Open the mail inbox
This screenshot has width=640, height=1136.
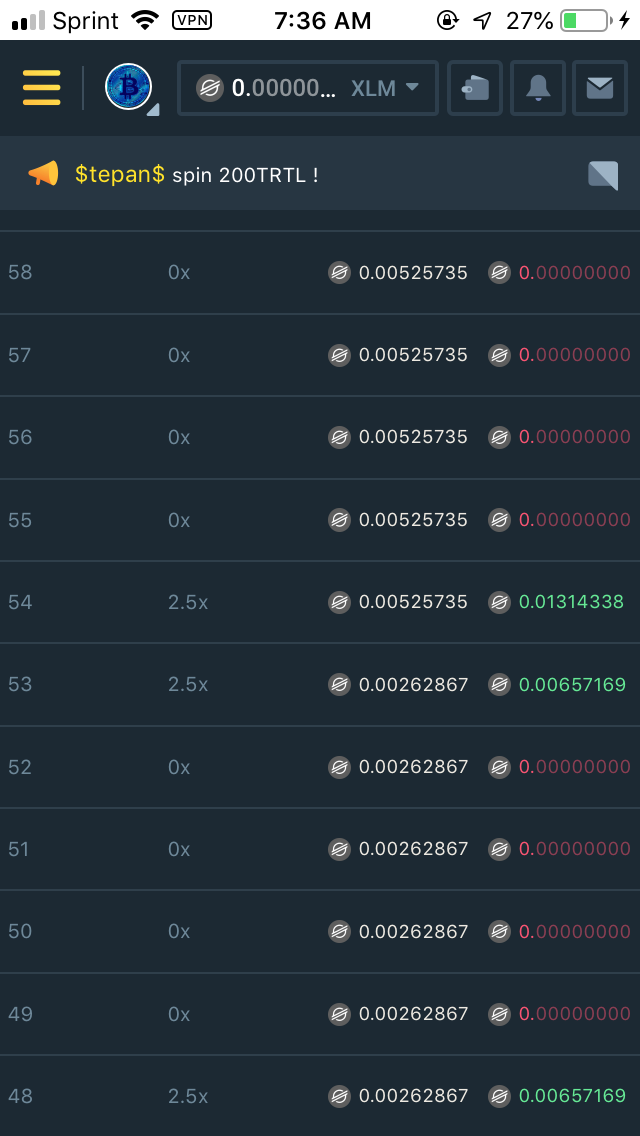tap(600, 88)
